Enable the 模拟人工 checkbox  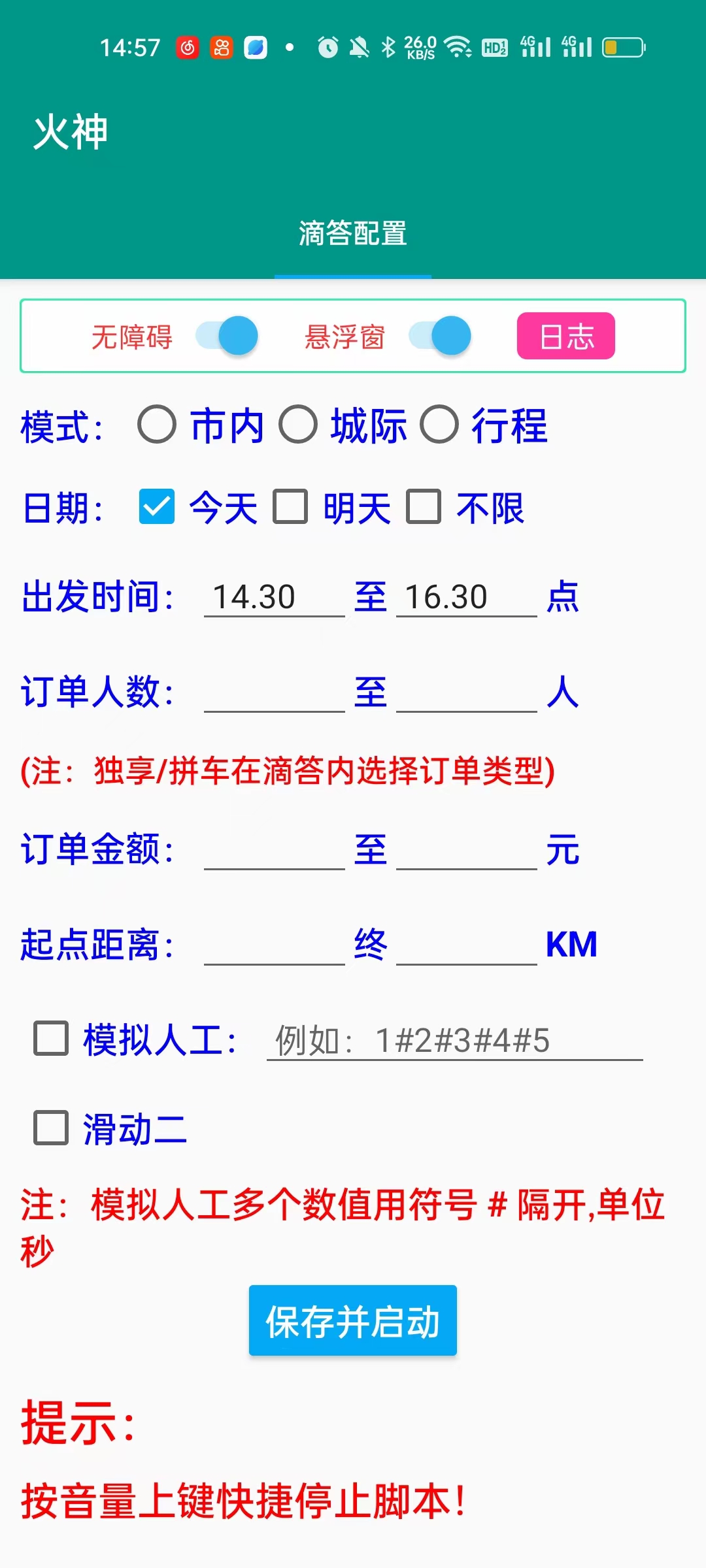51,1039
